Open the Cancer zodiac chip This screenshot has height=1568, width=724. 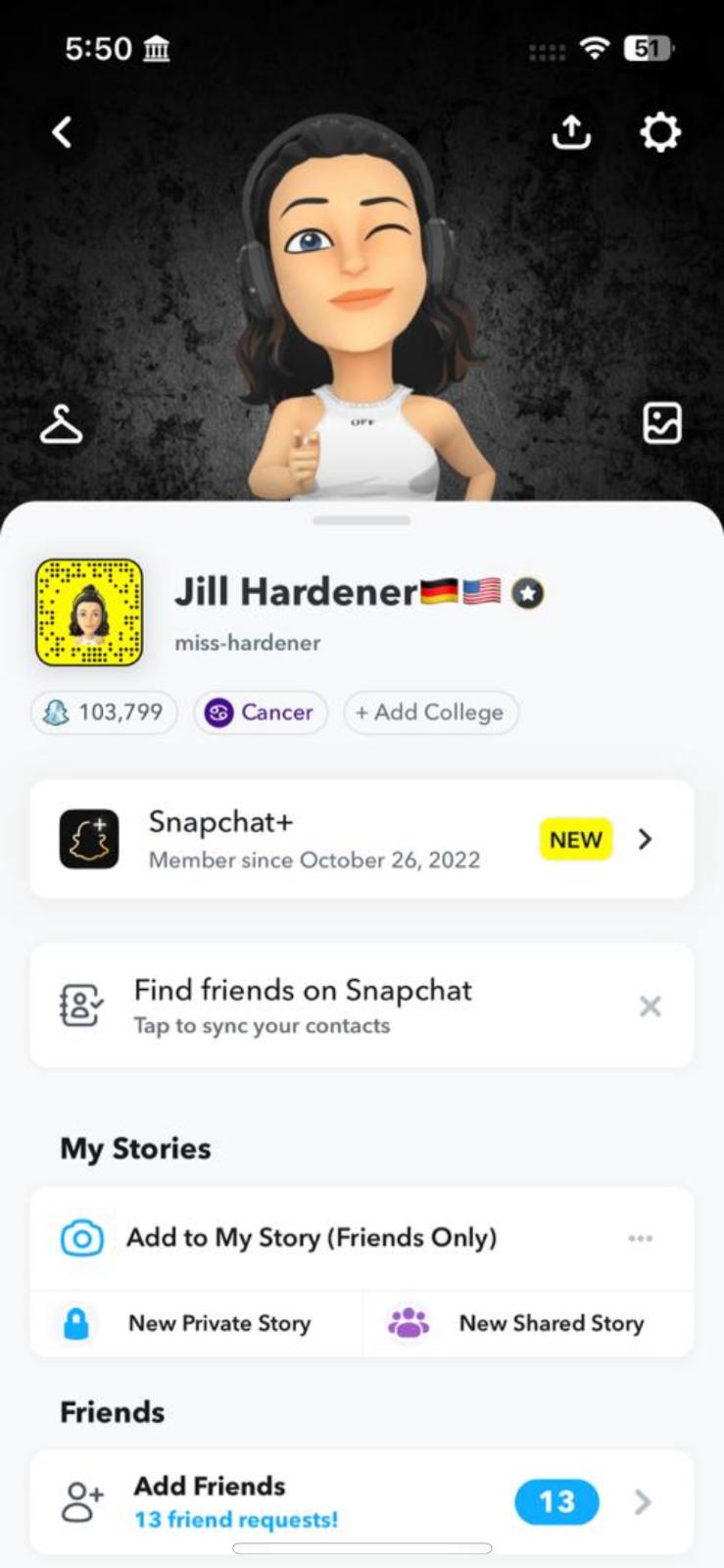point(261,712)
